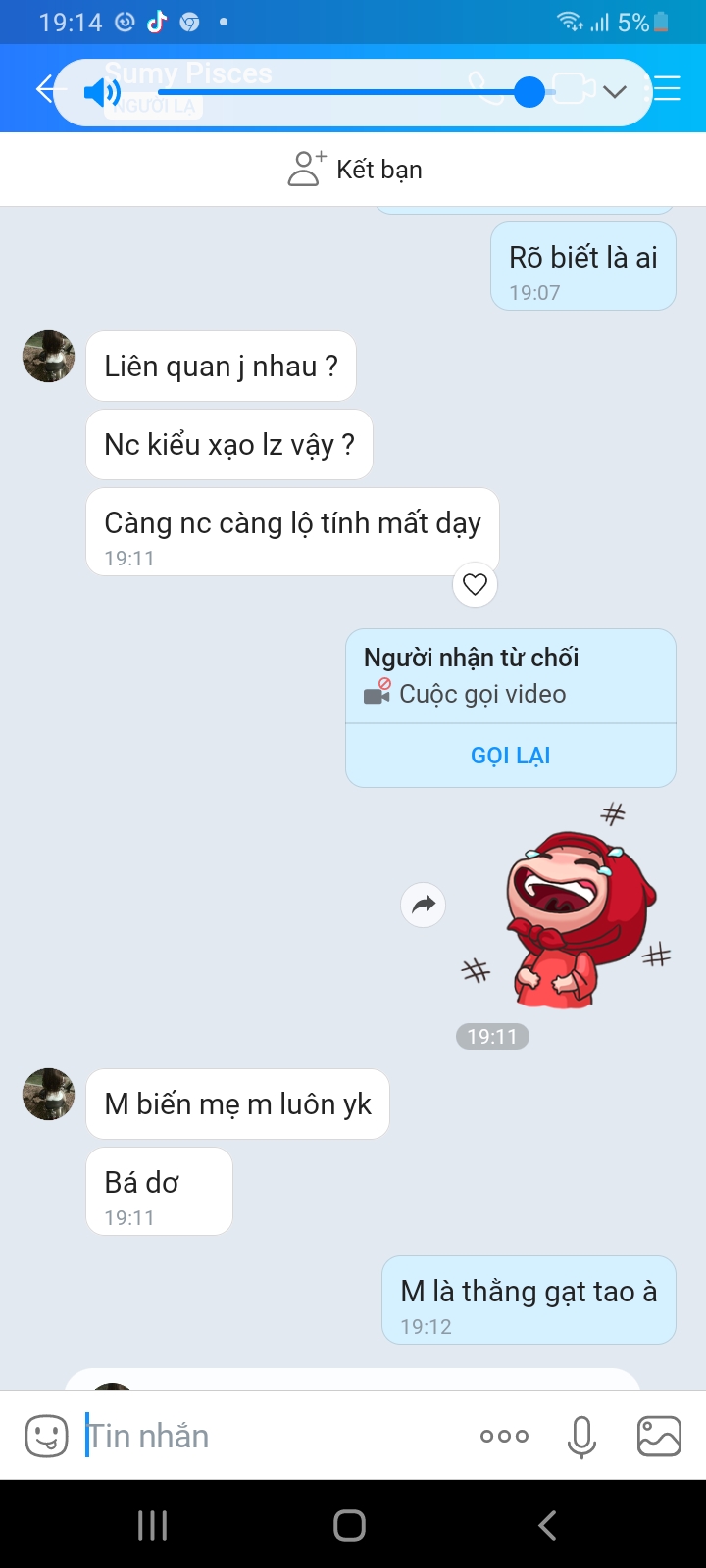706x1568 pixels.
Task: Tap the volume speaker icon
Action: 101,93
